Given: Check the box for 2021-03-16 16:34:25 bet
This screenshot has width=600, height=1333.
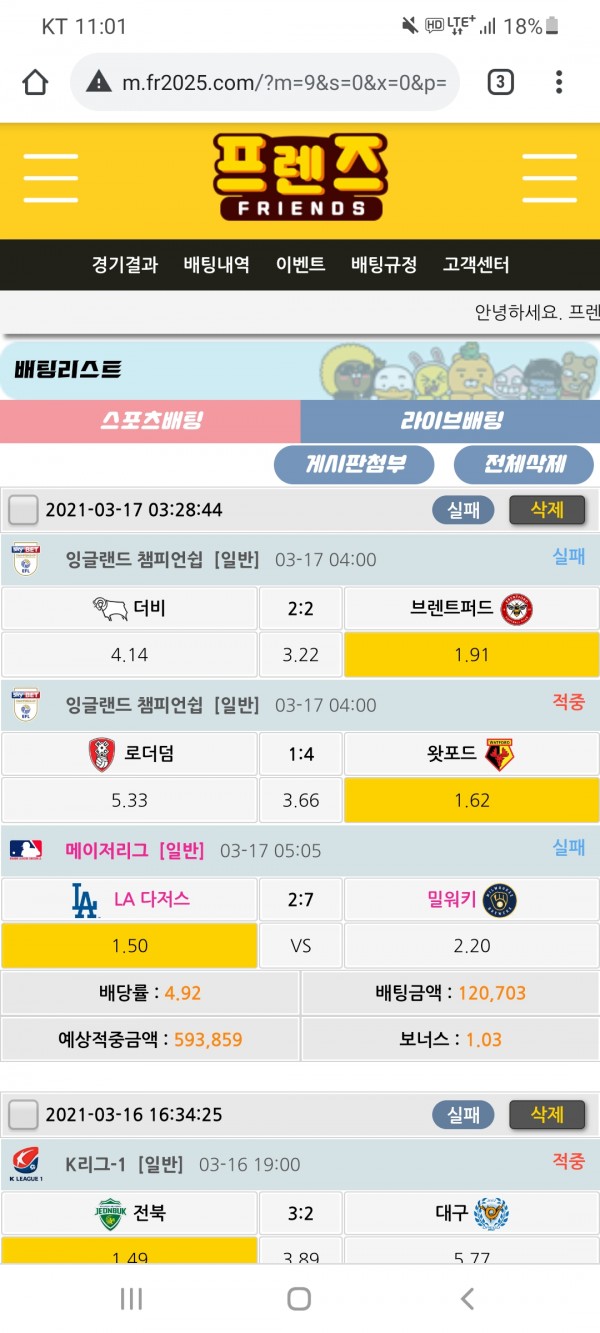Looking at the screenshot, I should point(23,1114).
